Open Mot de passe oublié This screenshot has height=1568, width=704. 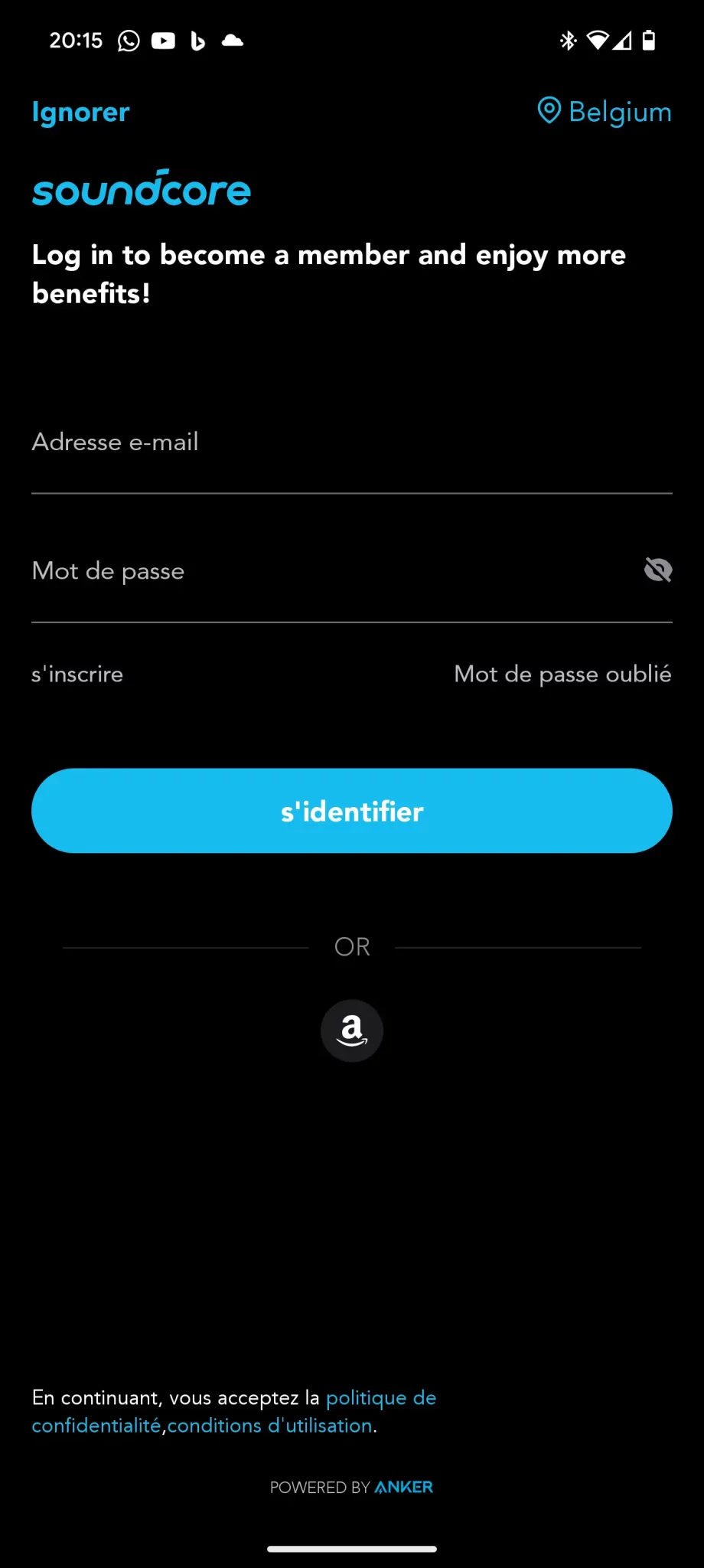pyautogui.click(x=562, y=675)
